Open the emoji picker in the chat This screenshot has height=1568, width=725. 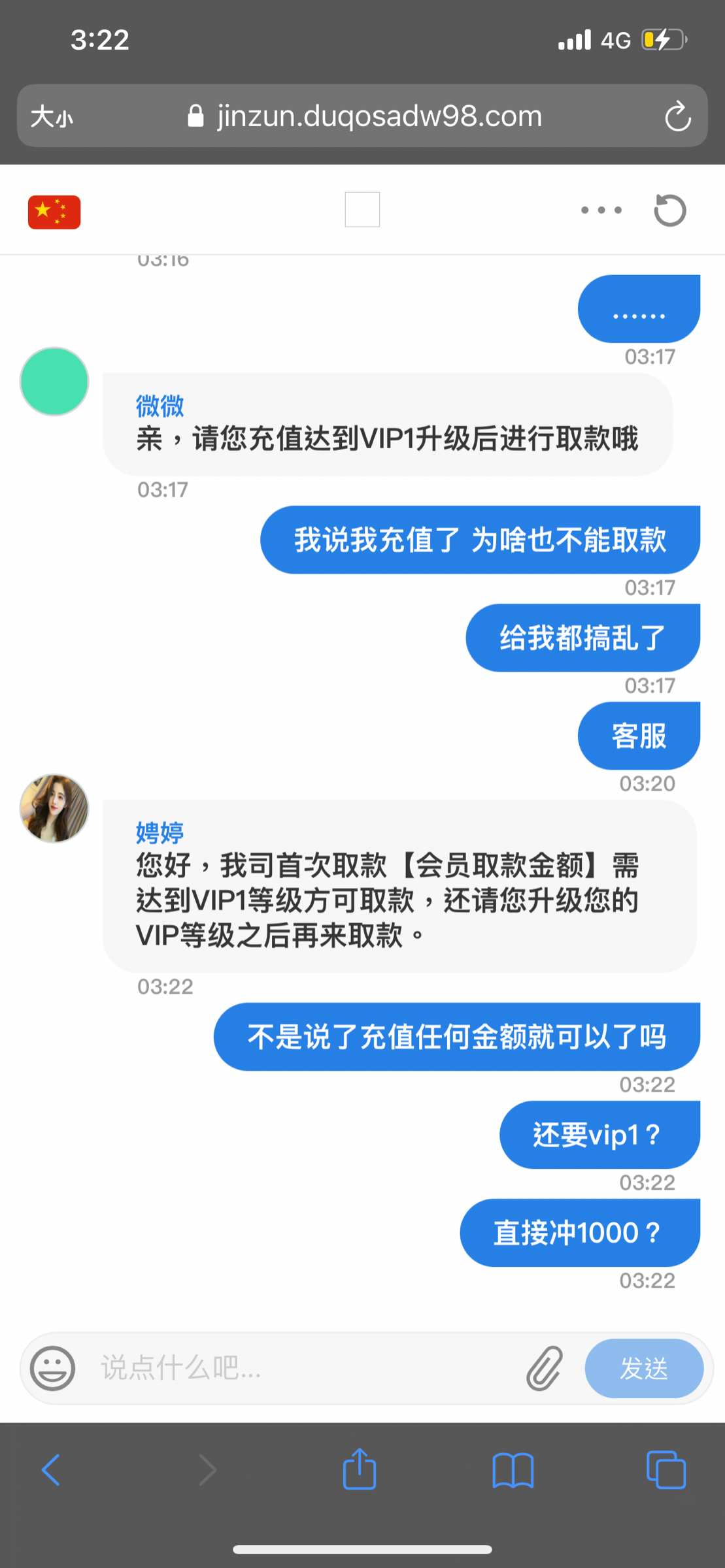55,1367
